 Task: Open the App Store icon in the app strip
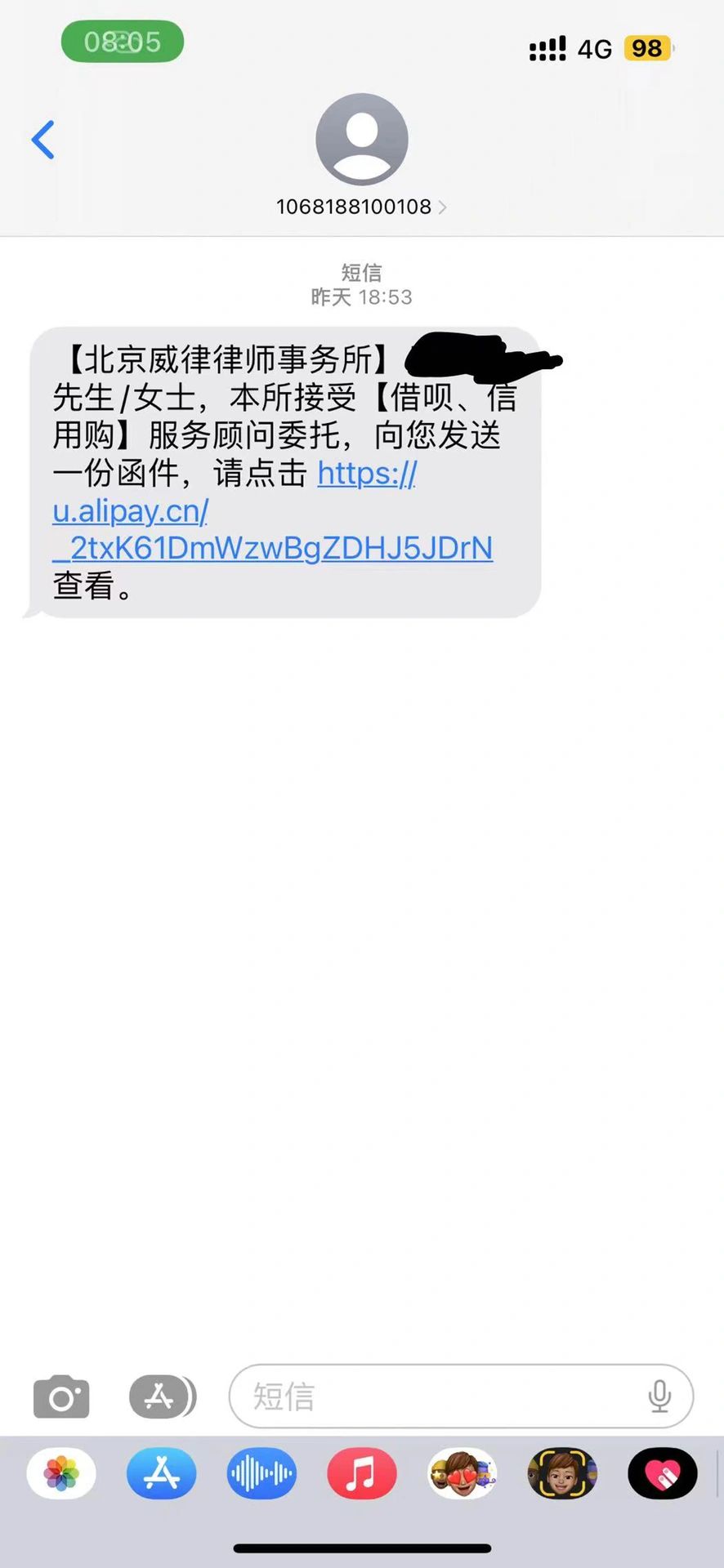(162, 1474)
